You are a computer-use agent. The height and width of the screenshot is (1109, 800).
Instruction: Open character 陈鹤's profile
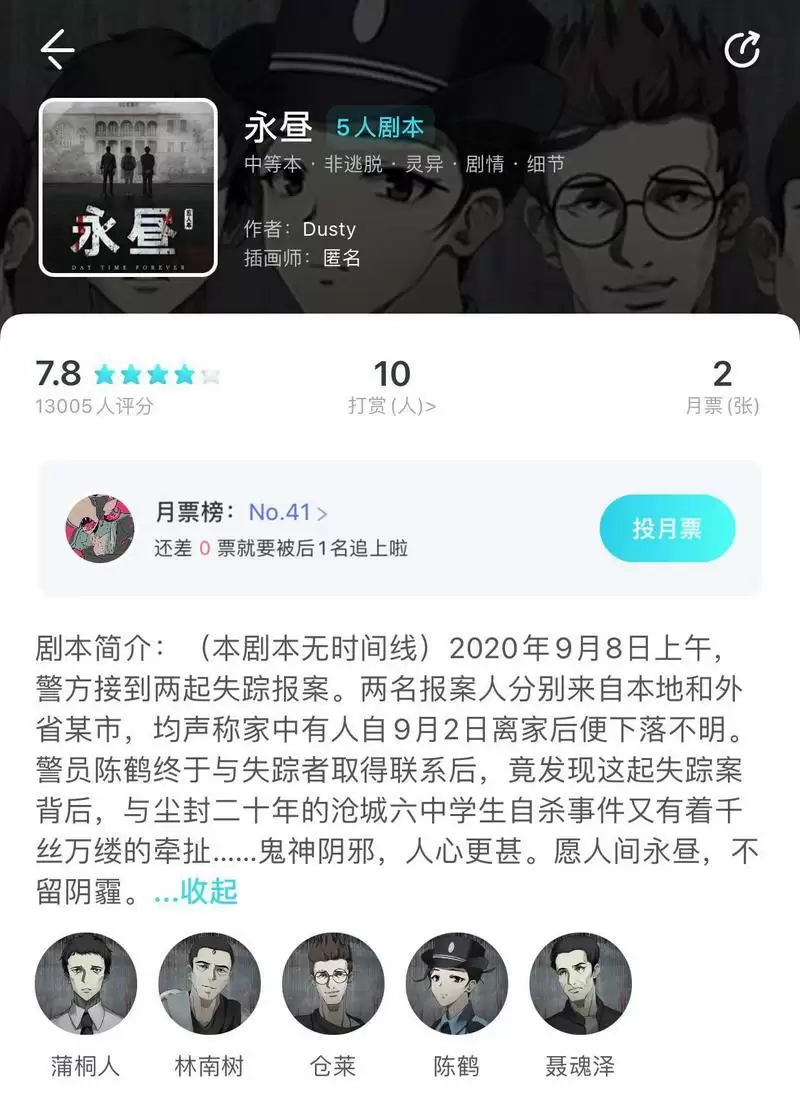coord(456,984)
